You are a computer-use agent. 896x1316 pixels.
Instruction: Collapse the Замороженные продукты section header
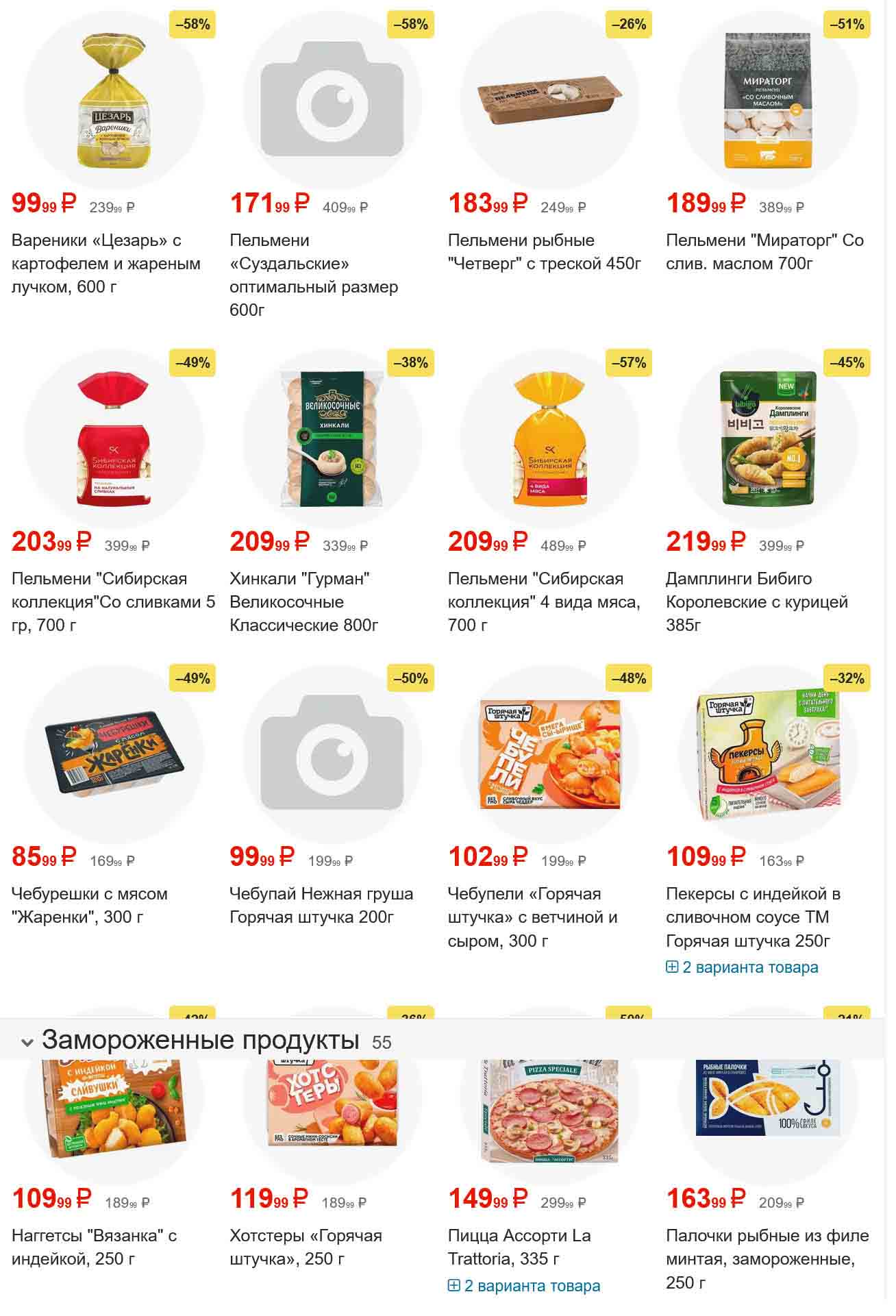27,1042
